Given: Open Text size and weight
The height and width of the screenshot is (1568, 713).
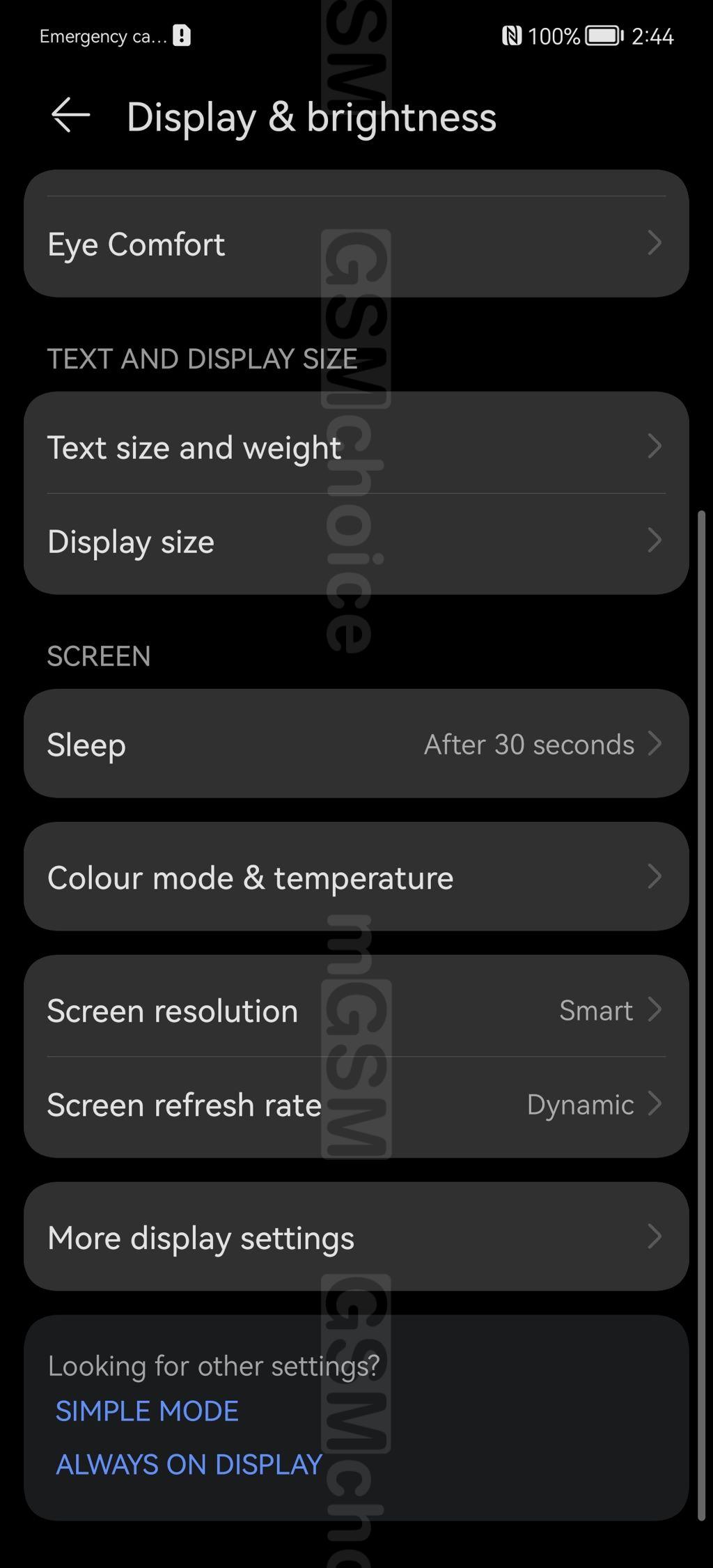Looking at the screenshot, I should click(x=355, y=447).
